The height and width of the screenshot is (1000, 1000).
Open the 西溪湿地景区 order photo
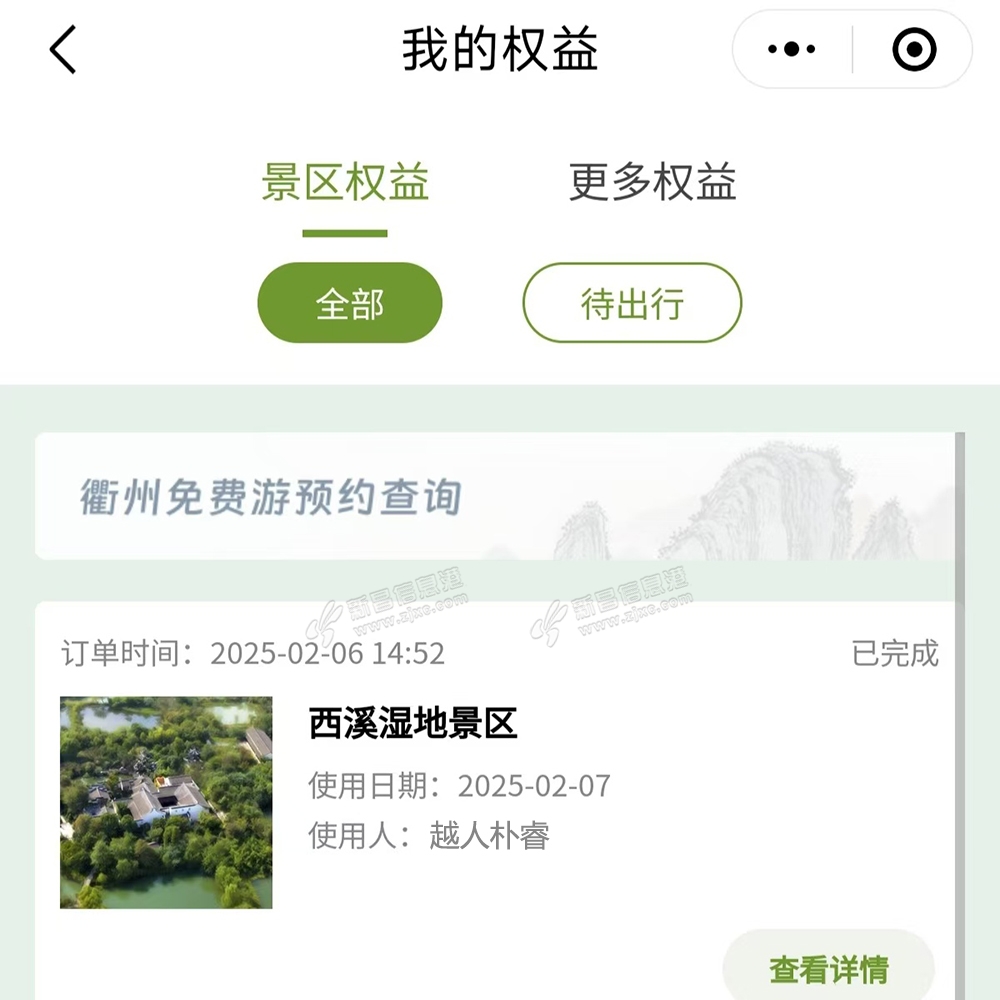pos(166,802)
